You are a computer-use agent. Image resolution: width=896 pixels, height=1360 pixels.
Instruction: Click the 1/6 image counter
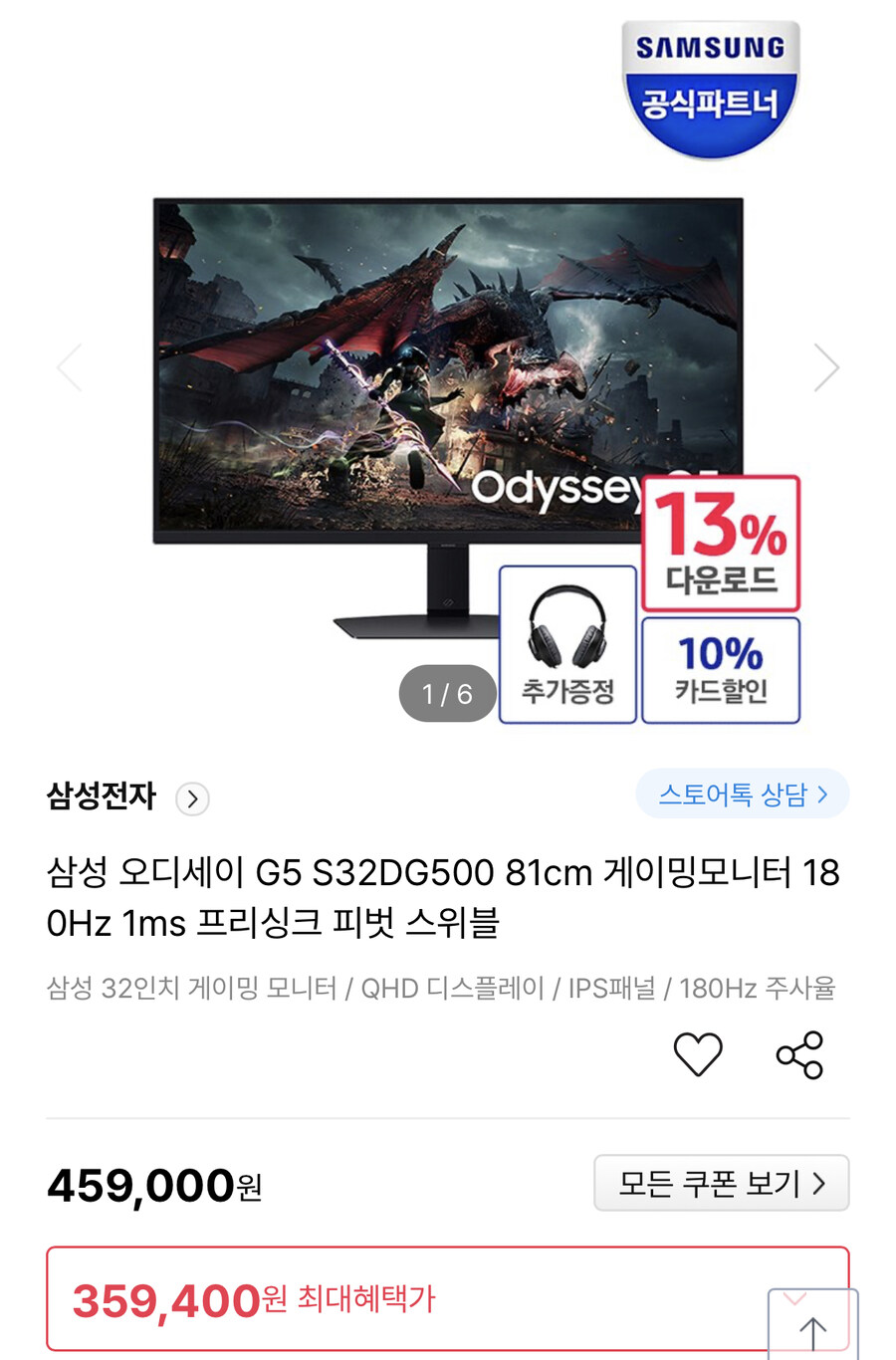point(447,693)
